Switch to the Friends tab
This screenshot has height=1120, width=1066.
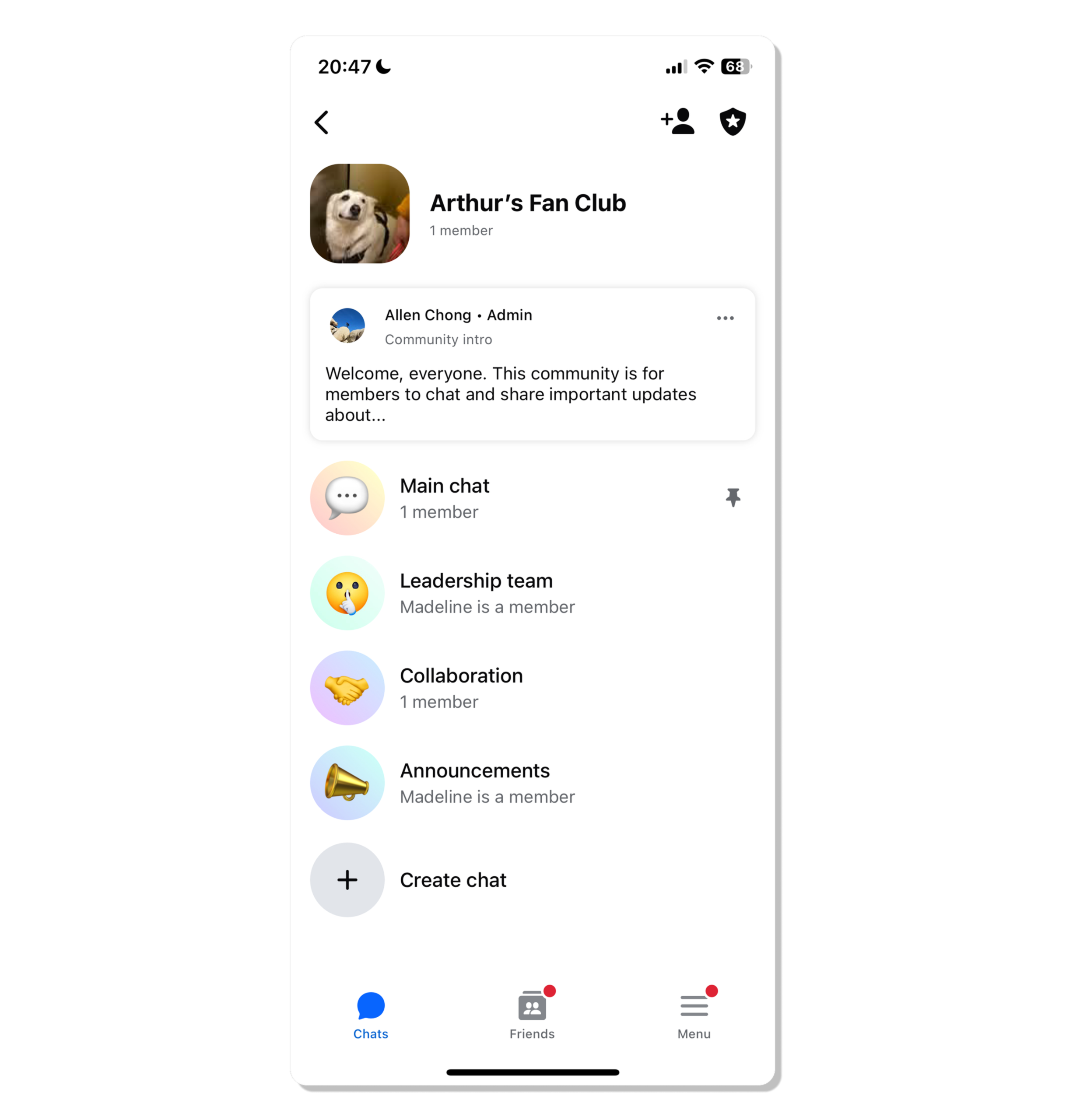point(532,1016)
